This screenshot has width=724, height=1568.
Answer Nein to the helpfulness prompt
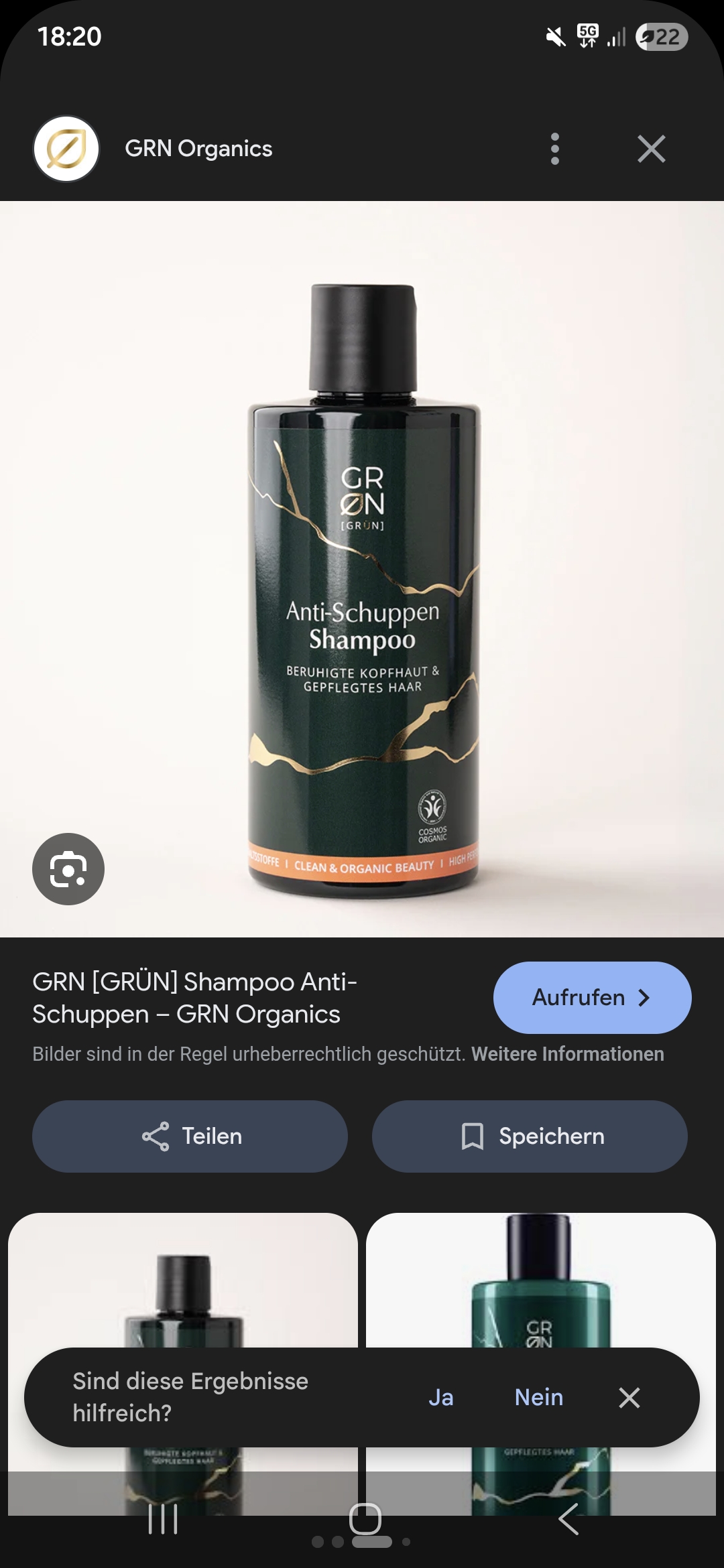pyautogui.click(x=539, y=1398)
